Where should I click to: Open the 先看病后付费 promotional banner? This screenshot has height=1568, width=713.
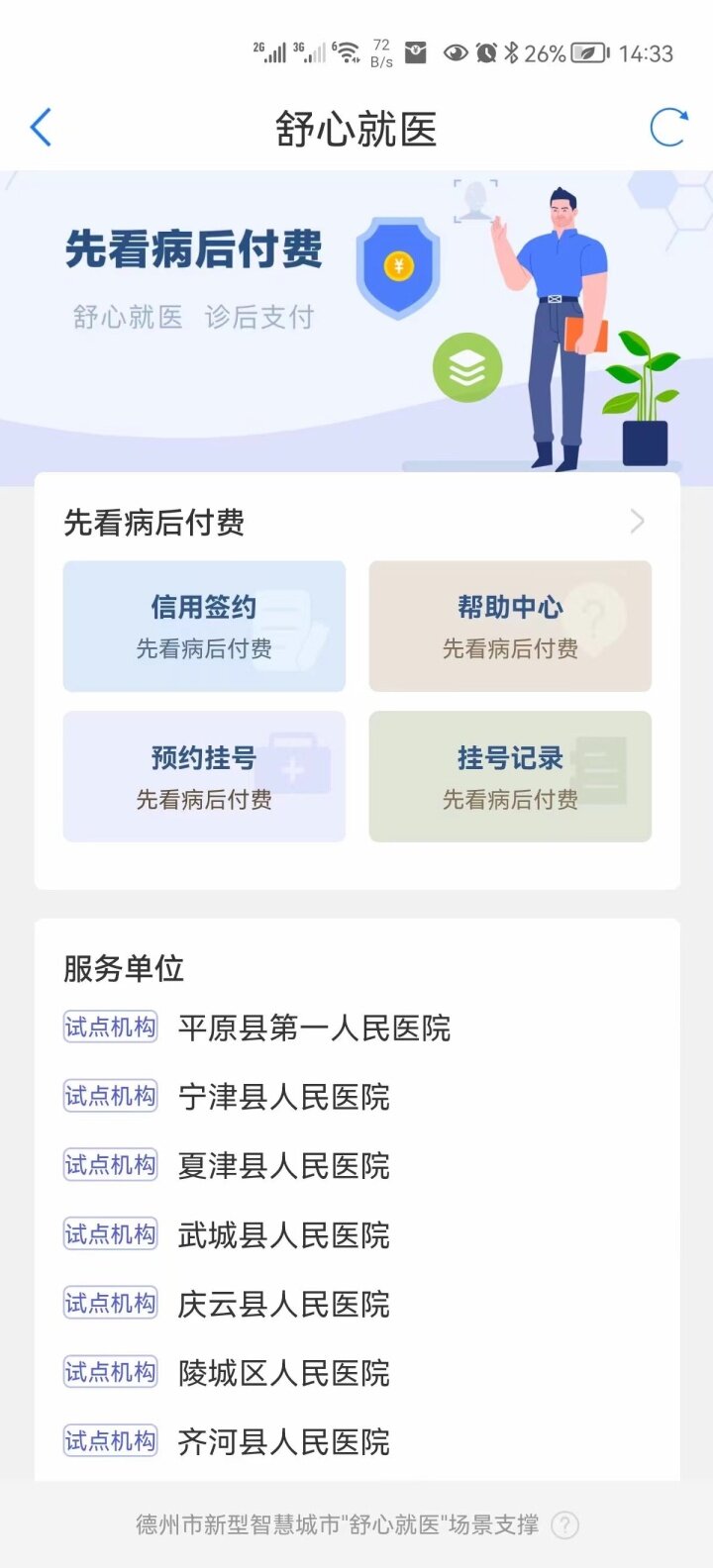point(356,327)
